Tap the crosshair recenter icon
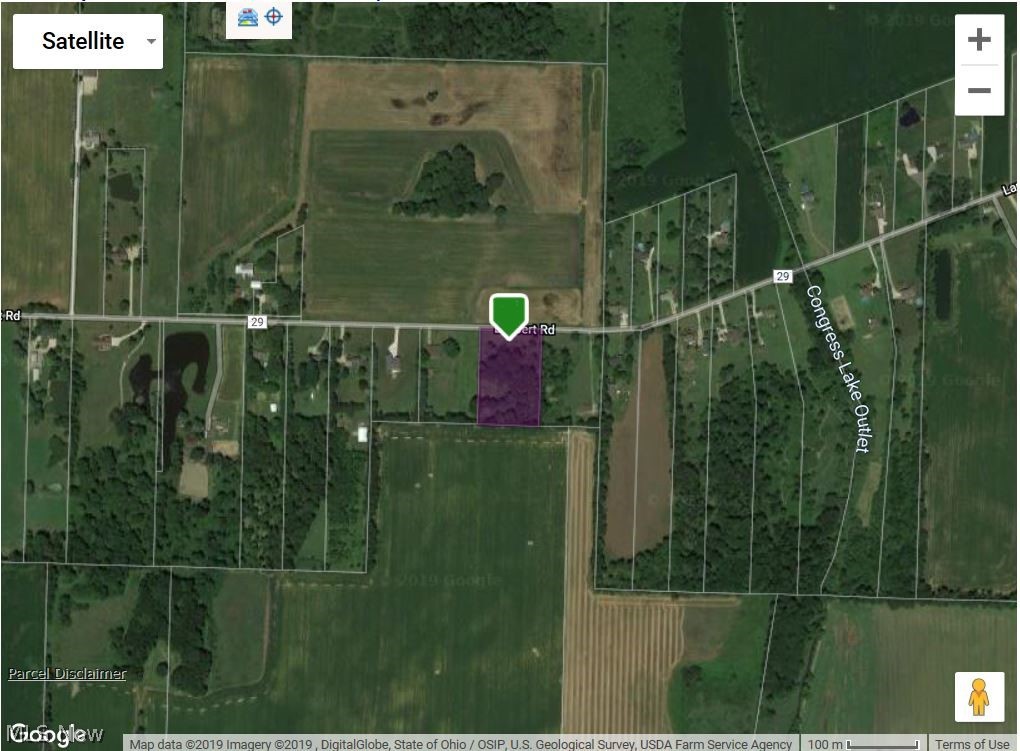1020x751 pixels. [273, 16]
